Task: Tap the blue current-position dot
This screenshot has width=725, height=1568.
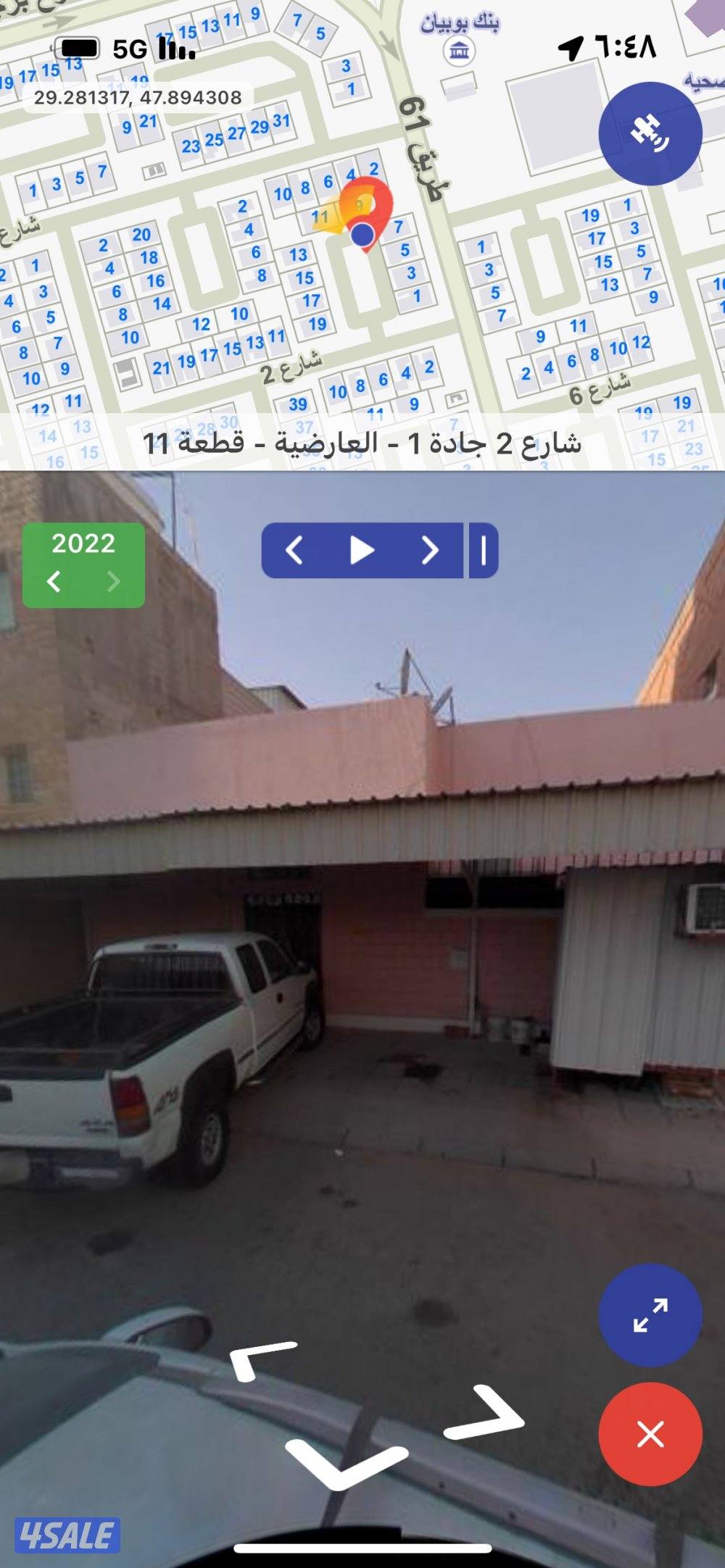Action: pyautogui.click(x=362, y=234)
